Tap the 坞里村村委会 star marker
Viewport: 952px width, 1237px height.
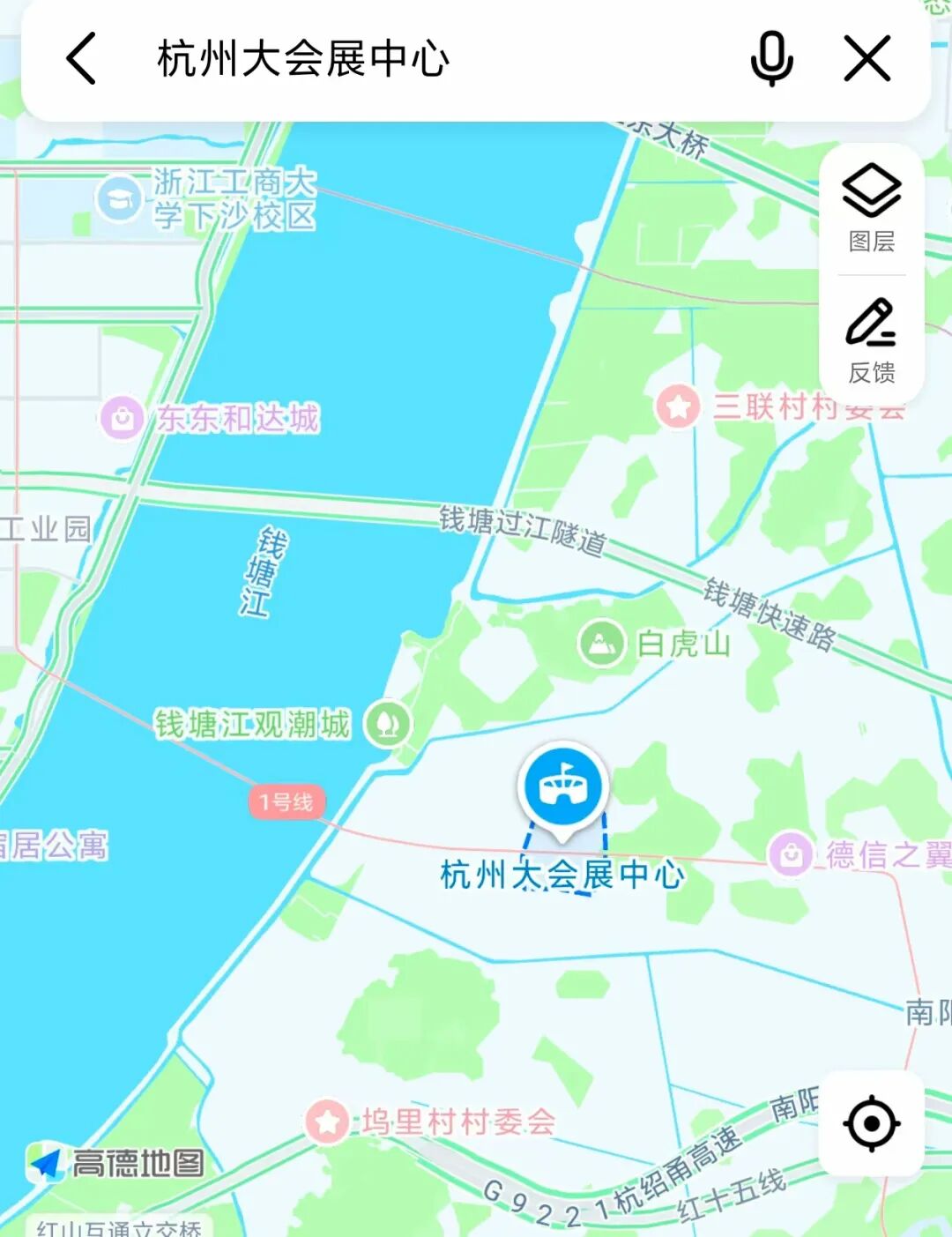[x=328, y=1121]
